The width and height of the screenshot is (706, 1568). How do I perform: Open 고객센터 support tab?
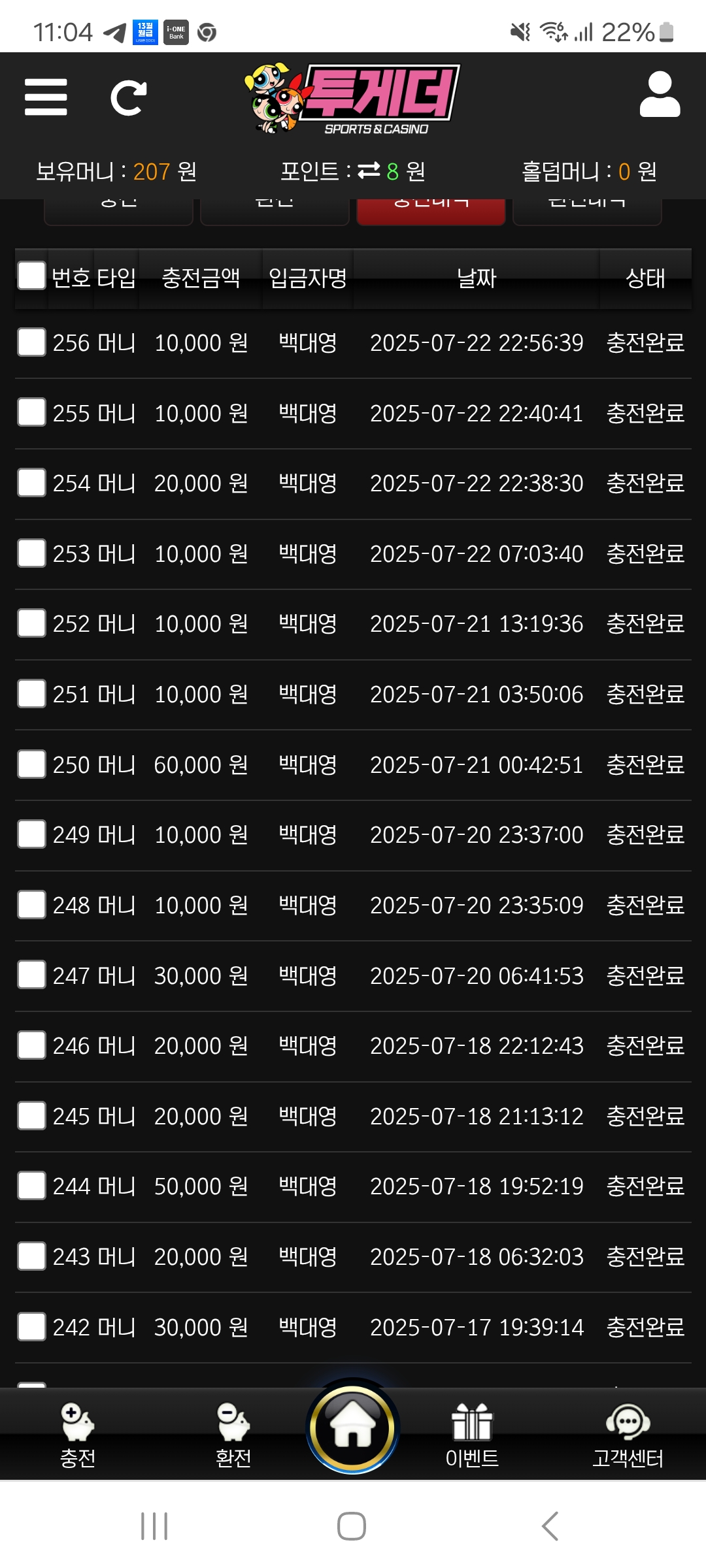[628, 1435]
